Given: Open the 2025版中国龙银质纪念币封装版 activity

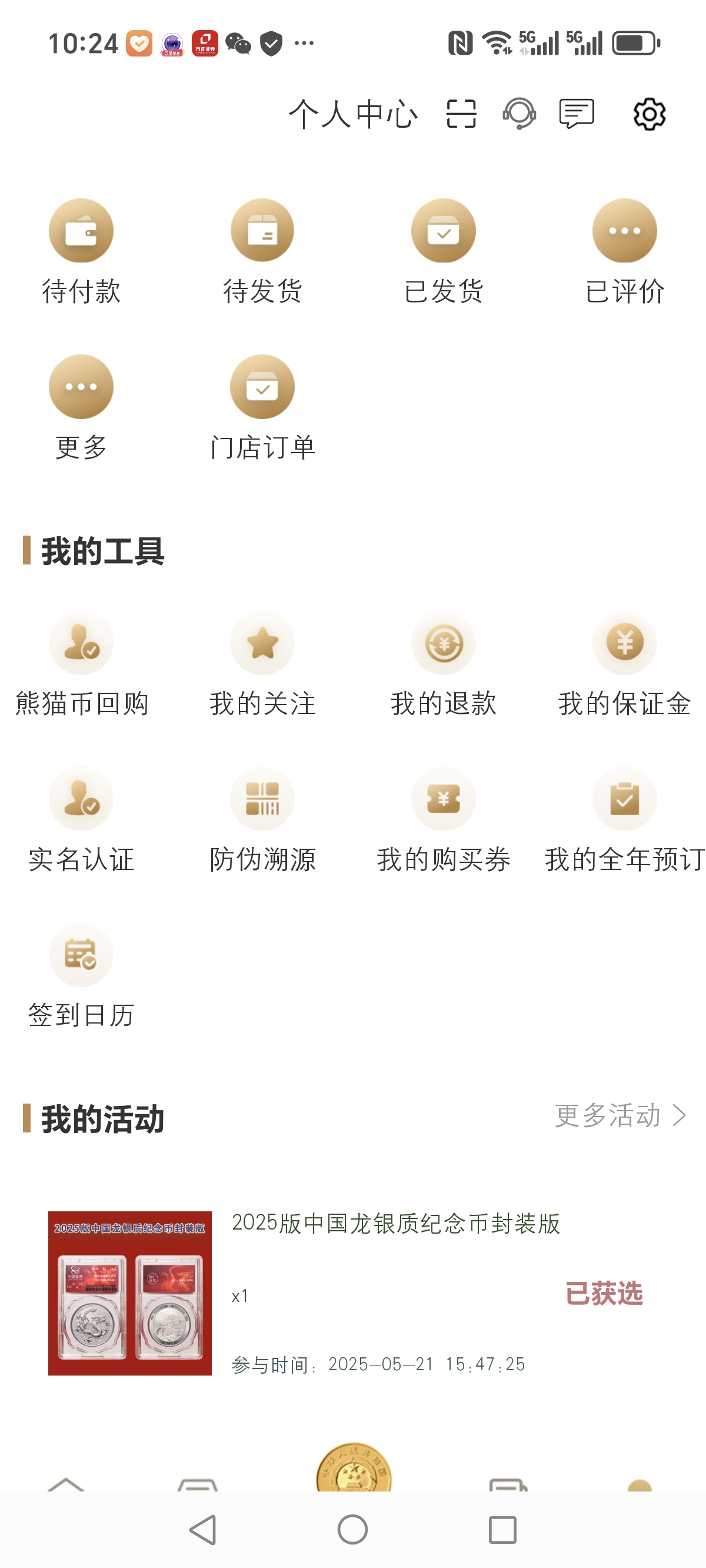Looking at the screenshot, I should [353, 1293].
